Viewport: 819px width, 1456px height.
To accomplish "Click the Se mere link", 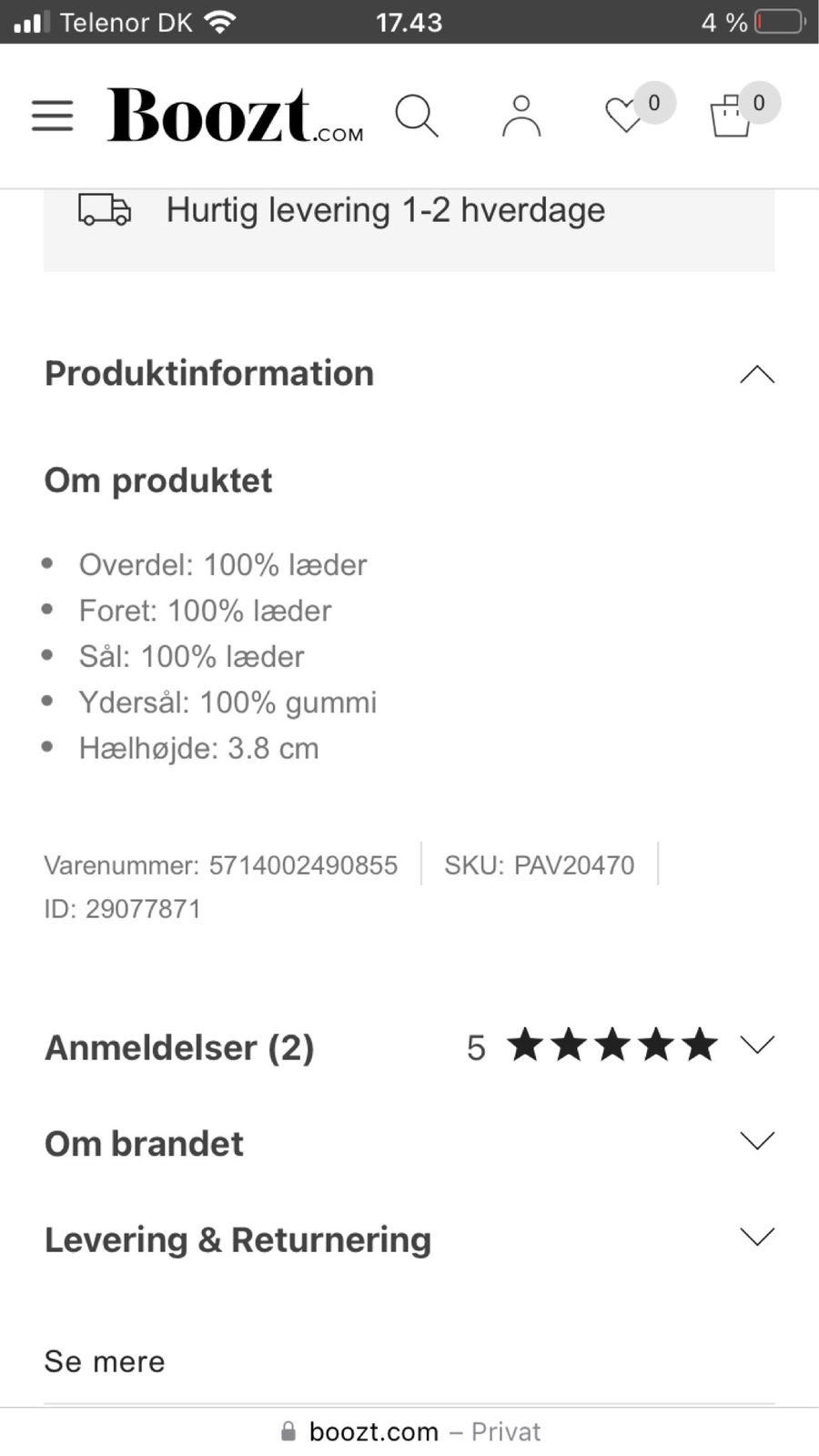I will point(104,1360).
